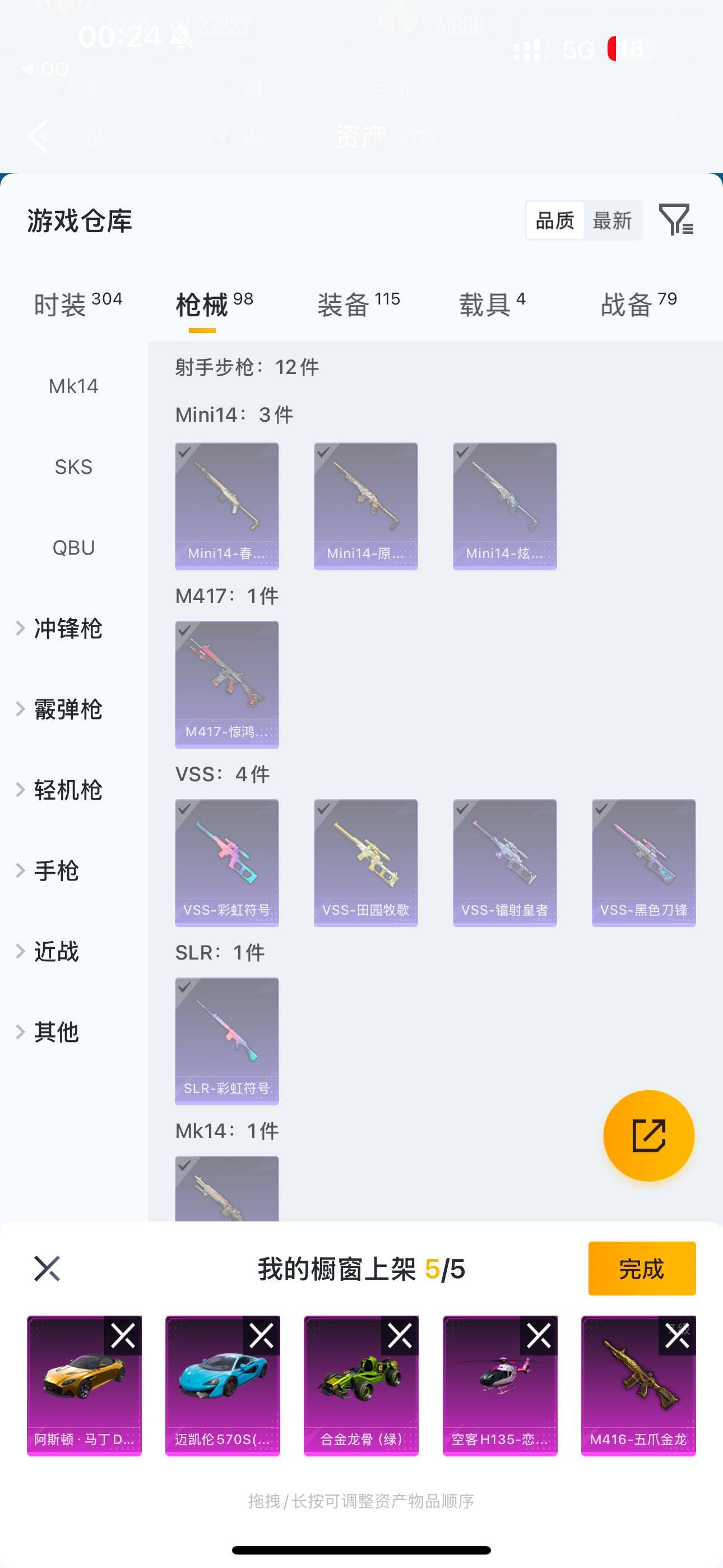Expand the 霰弹枪 category

coord(67,710)
